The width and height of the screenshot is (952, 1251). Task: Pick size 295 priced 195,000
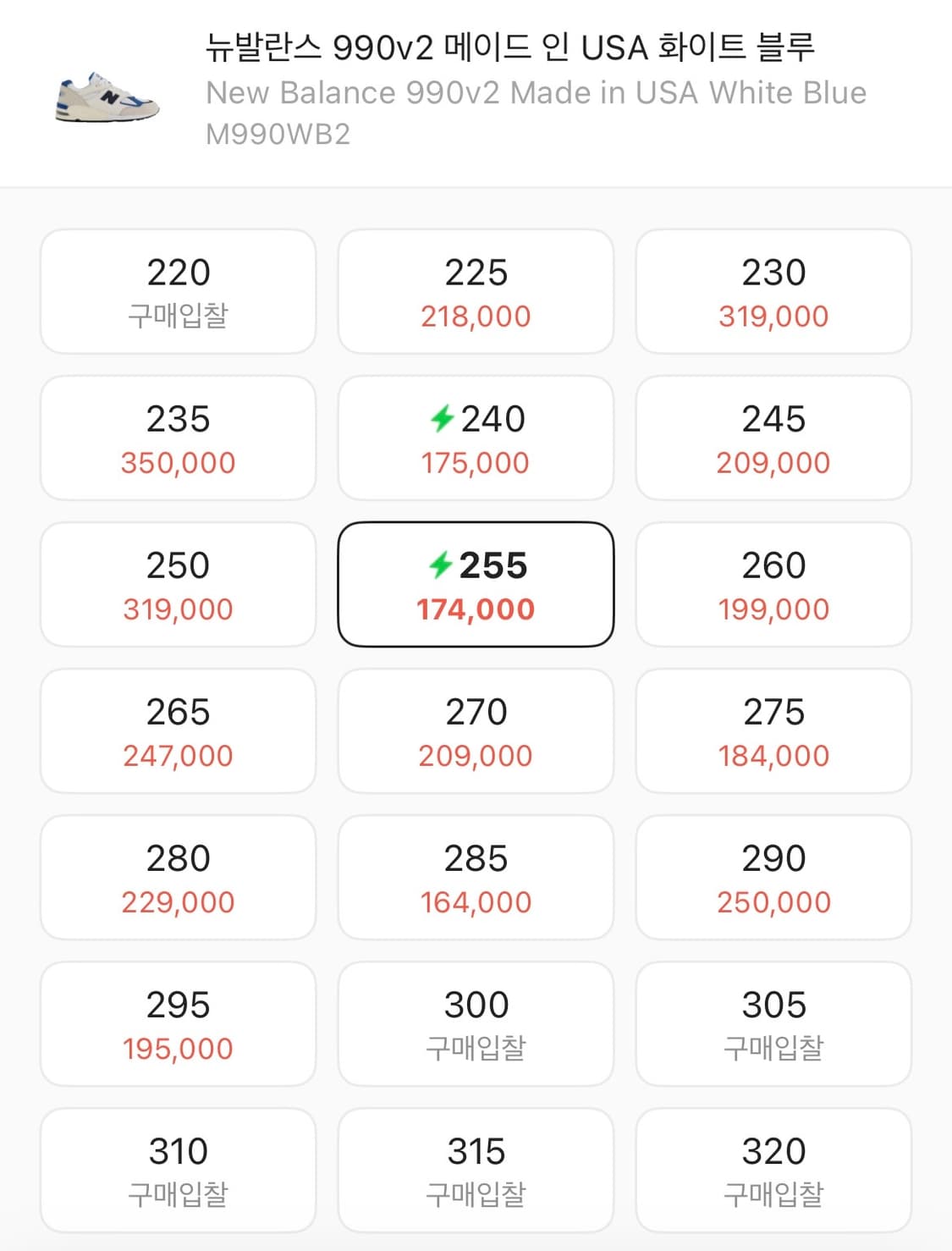177,1023
